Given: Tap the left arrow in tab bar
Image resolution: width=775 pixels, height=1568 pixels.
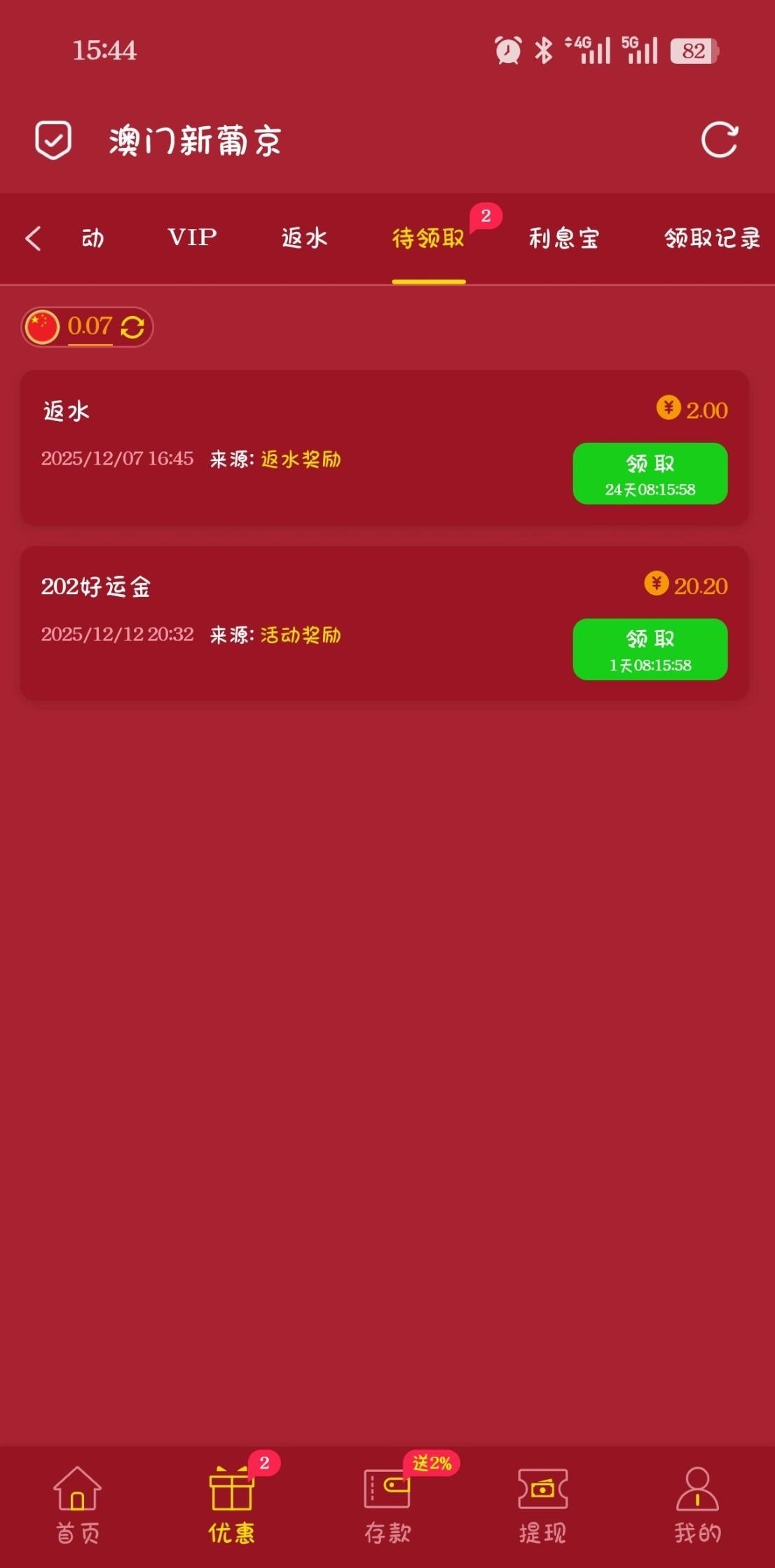Looking at the screenshot, I should point(33,238).
